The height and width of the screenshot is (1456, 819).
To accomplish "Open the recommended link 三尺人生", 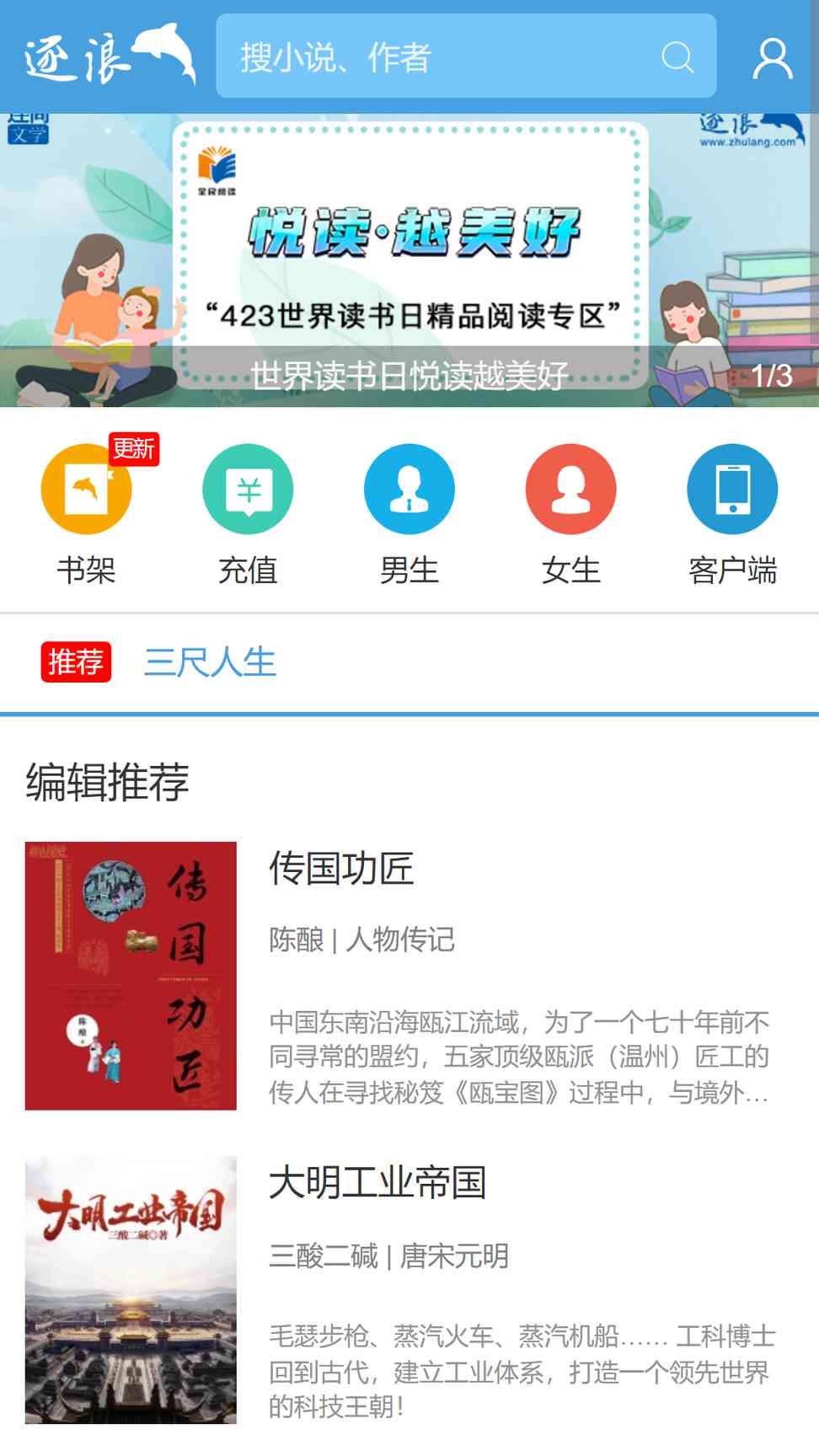I will 210,661.
